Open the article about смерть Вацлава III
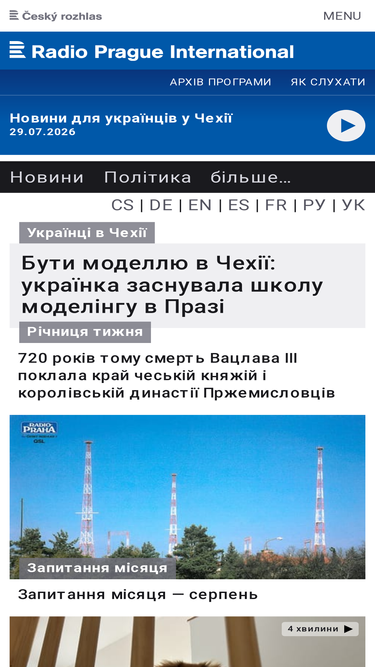Screen dimensions: 375x667 point(176,376)
